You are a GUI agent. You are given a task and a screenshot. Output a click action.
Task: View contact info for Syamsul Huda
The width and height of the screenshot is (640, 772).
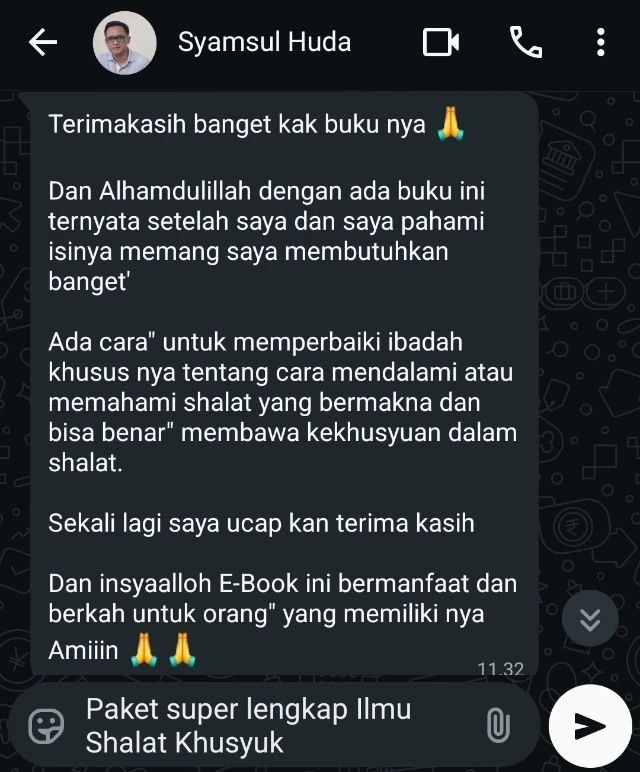(x=264, y=42)
